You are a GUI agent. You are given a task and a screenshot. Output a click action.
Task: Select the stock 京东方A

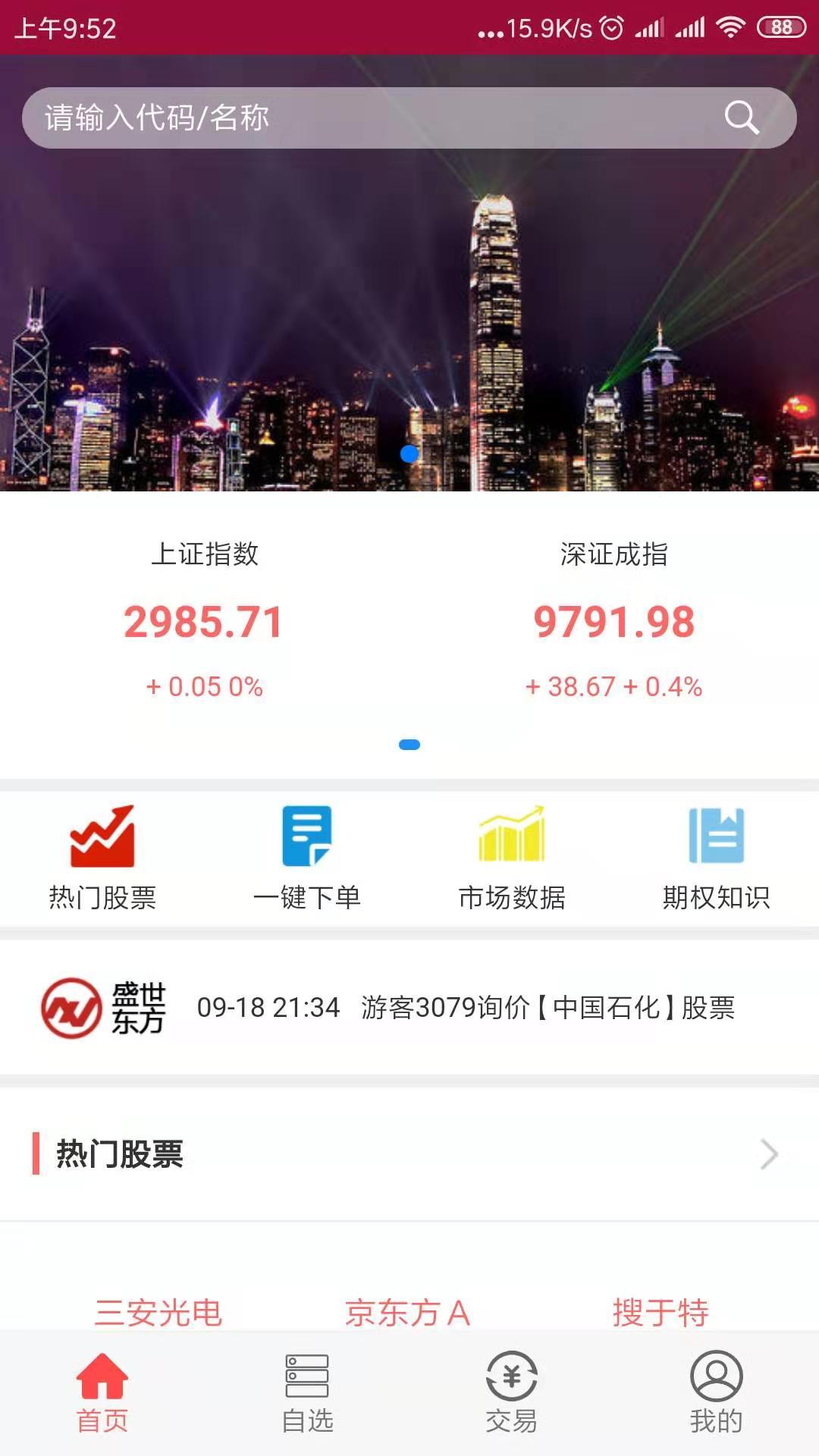[x=408, y=1313]
